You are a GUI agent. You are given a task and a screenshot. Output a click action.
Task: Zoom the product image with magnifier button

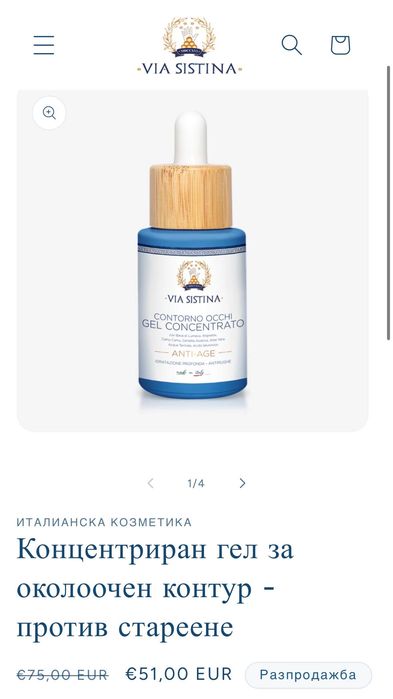[49, 113]
